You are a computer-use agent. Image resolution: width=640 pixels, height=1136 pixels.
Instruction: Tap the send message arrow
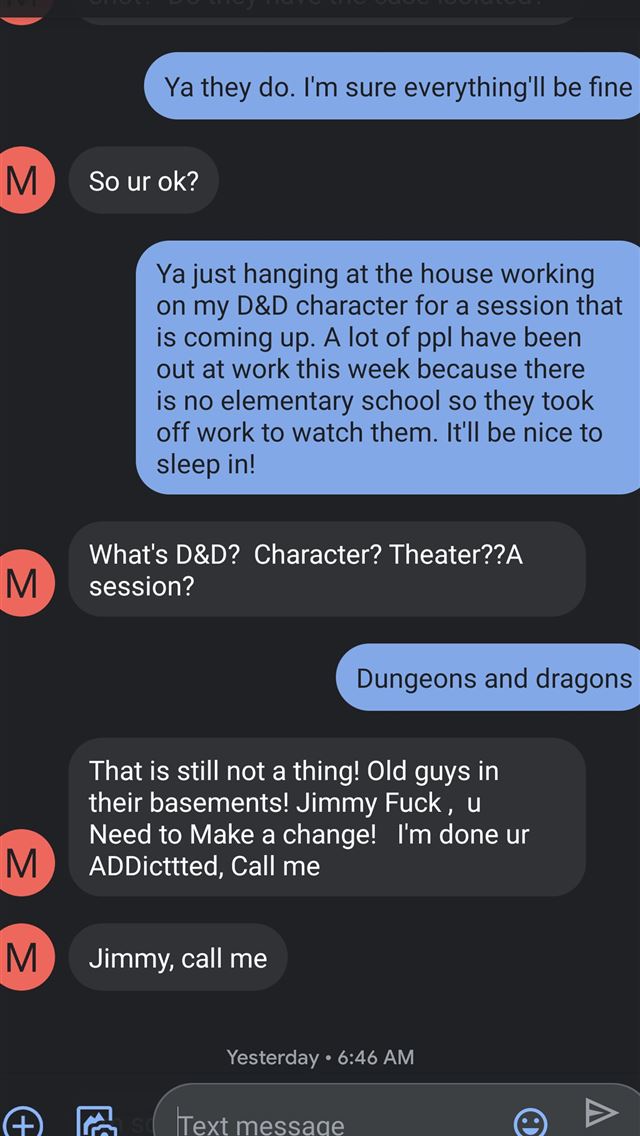(x=600, y=1112)
